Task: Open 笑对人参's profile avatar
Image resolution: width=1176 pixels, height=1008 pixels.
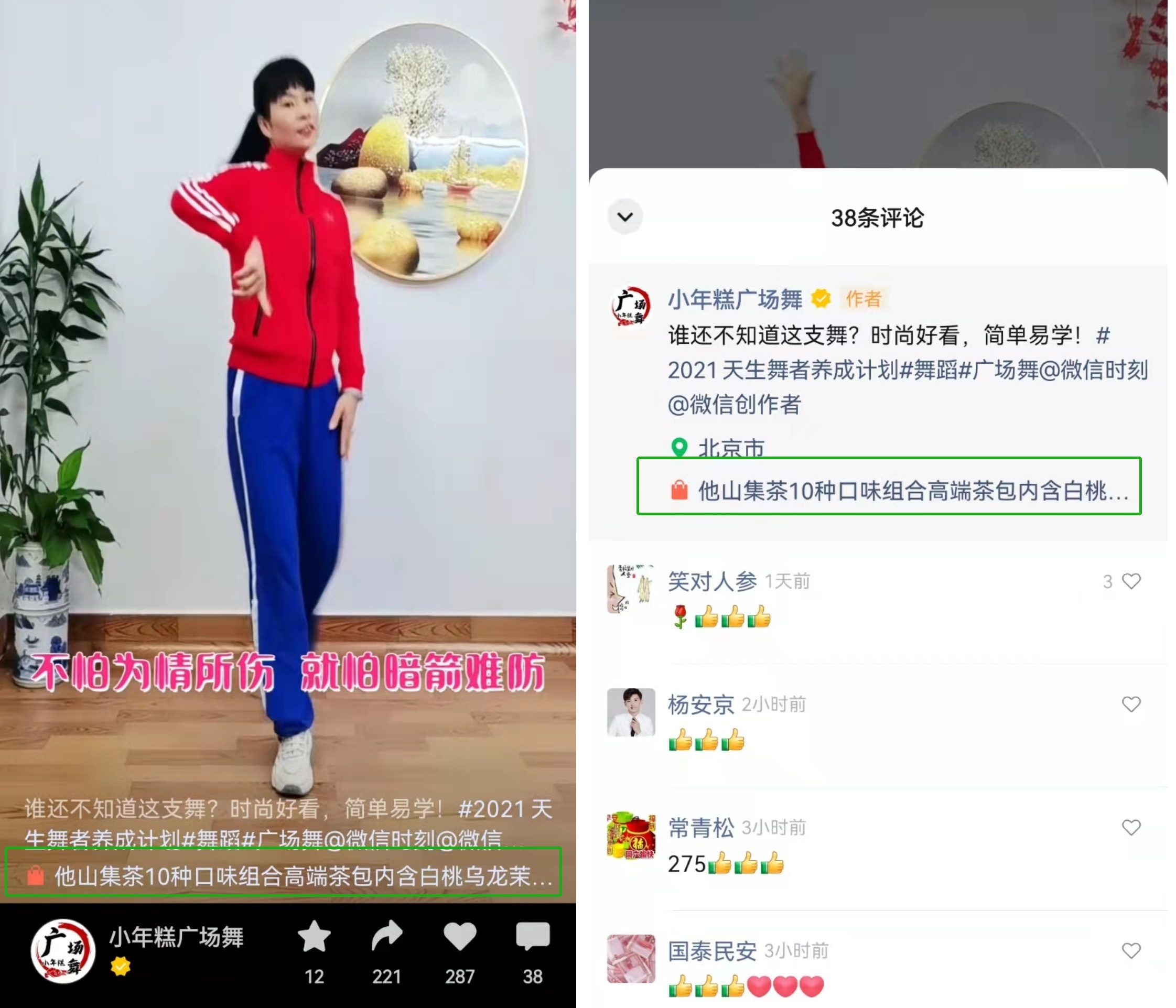Action: click(x=631, y=589)
